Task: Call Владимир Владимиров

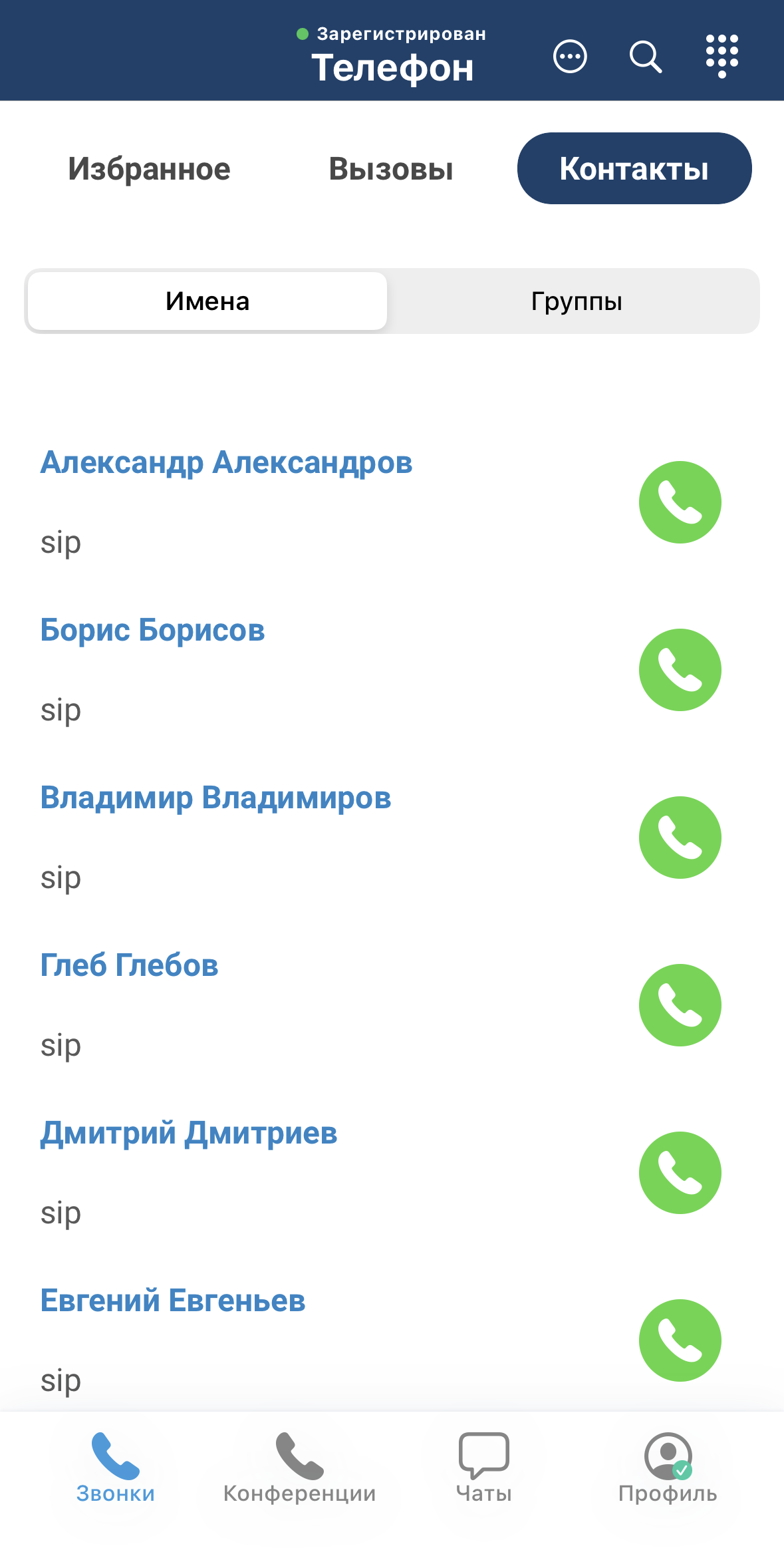Action: [680, 838]
